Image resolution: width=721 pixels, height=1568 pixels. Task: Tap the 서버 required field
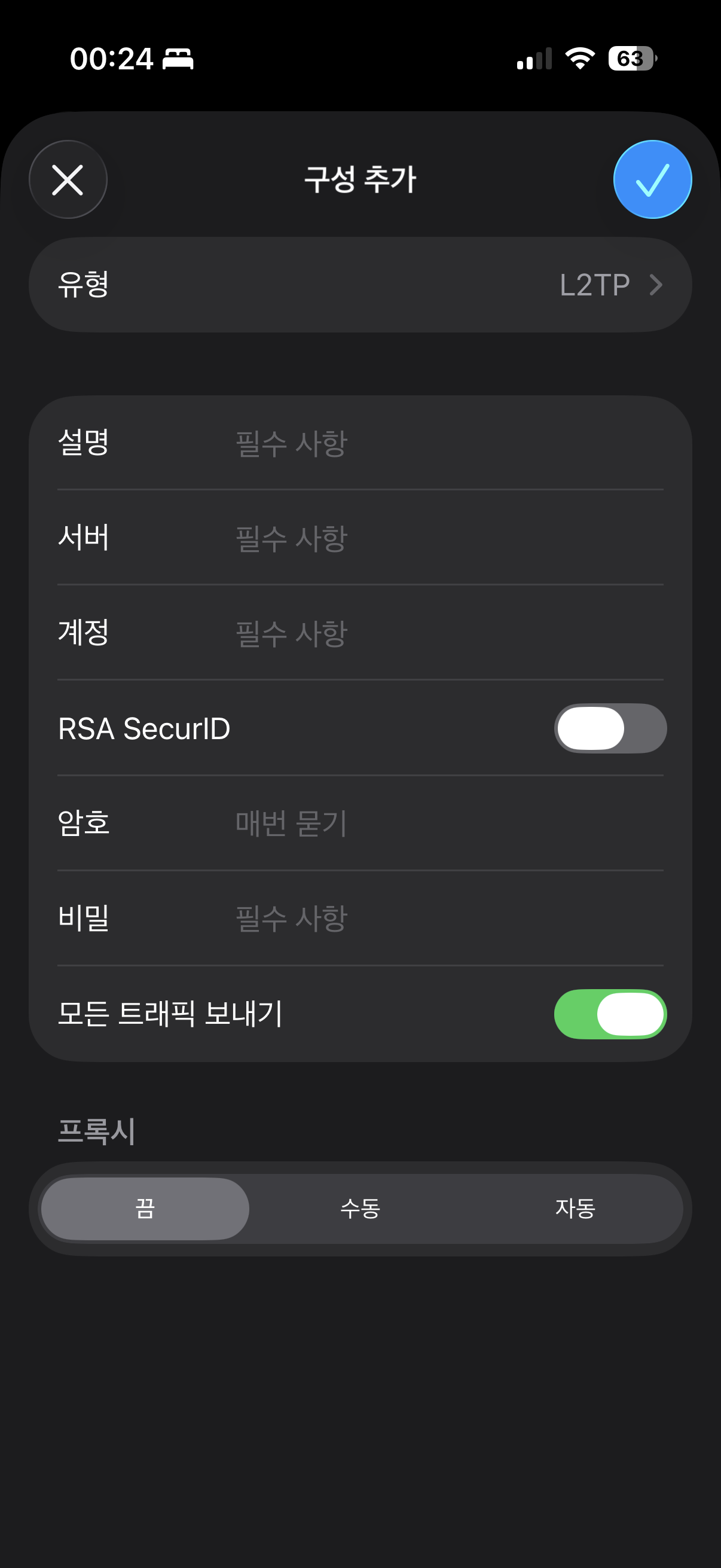360,538
